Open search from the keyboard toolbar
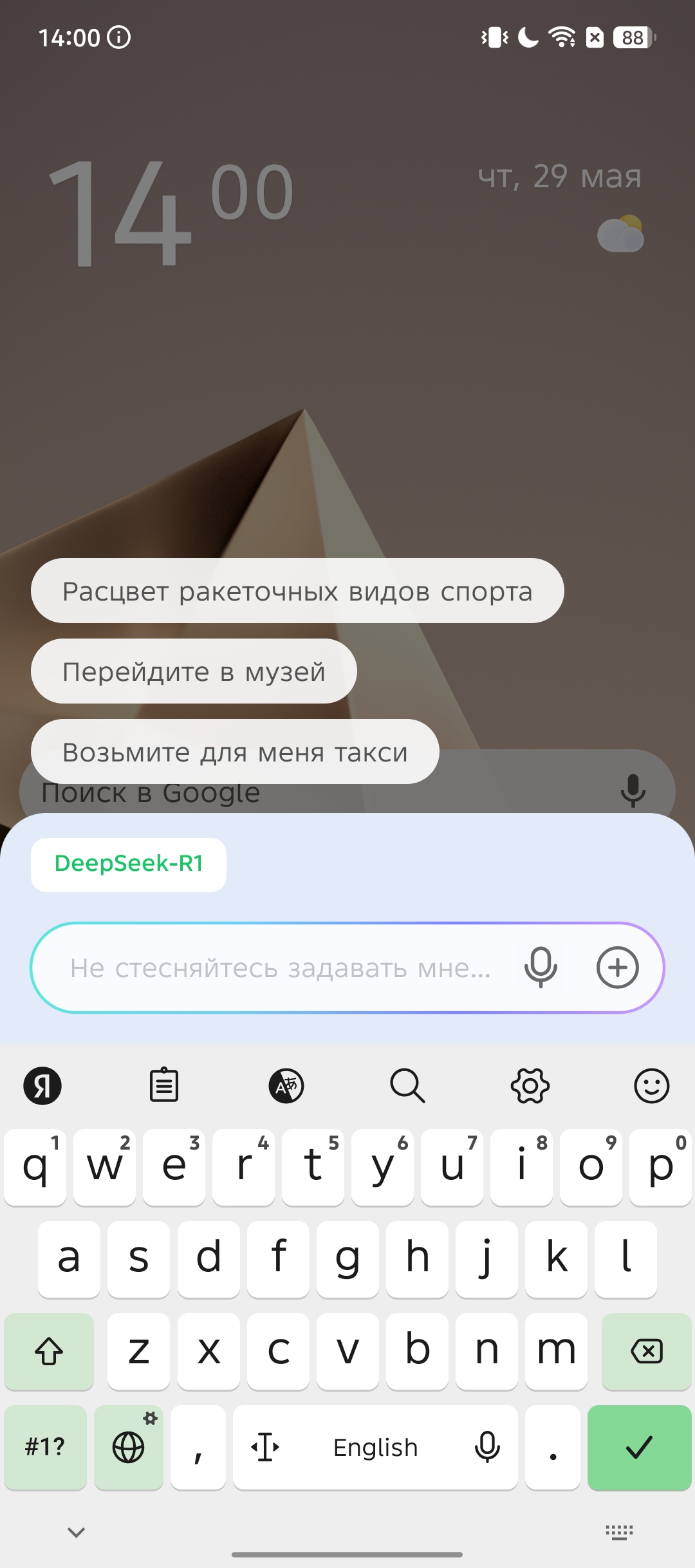The image size is (695, 1568). (407, 1086)
